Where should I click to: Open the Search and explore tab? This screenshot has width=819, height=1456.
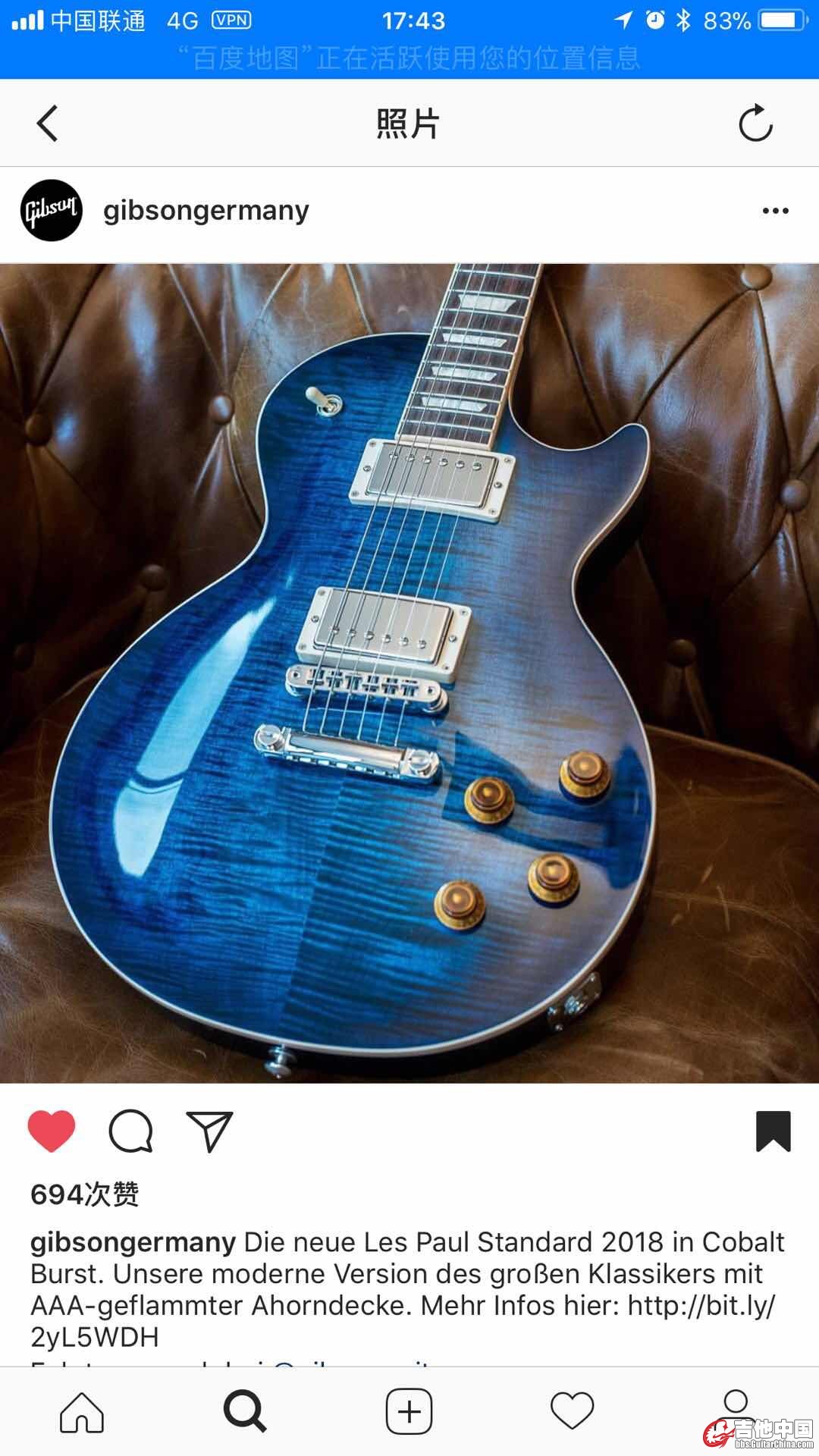point(245,1412)
